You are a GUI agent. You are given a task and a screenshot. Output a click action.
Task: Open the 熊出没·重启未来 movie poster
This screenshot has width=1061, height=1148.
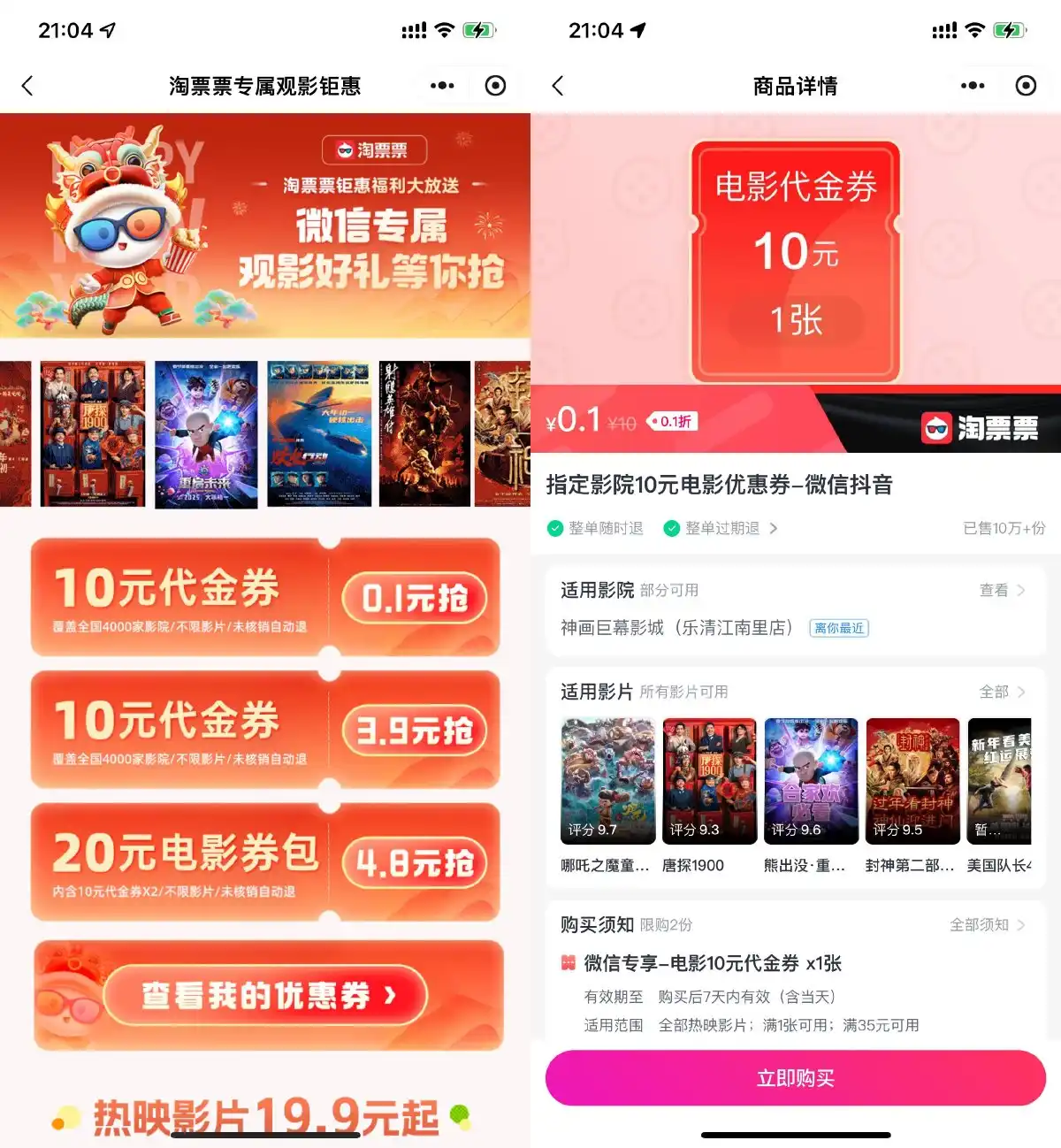pyautogui.click(x=811, y=781)
